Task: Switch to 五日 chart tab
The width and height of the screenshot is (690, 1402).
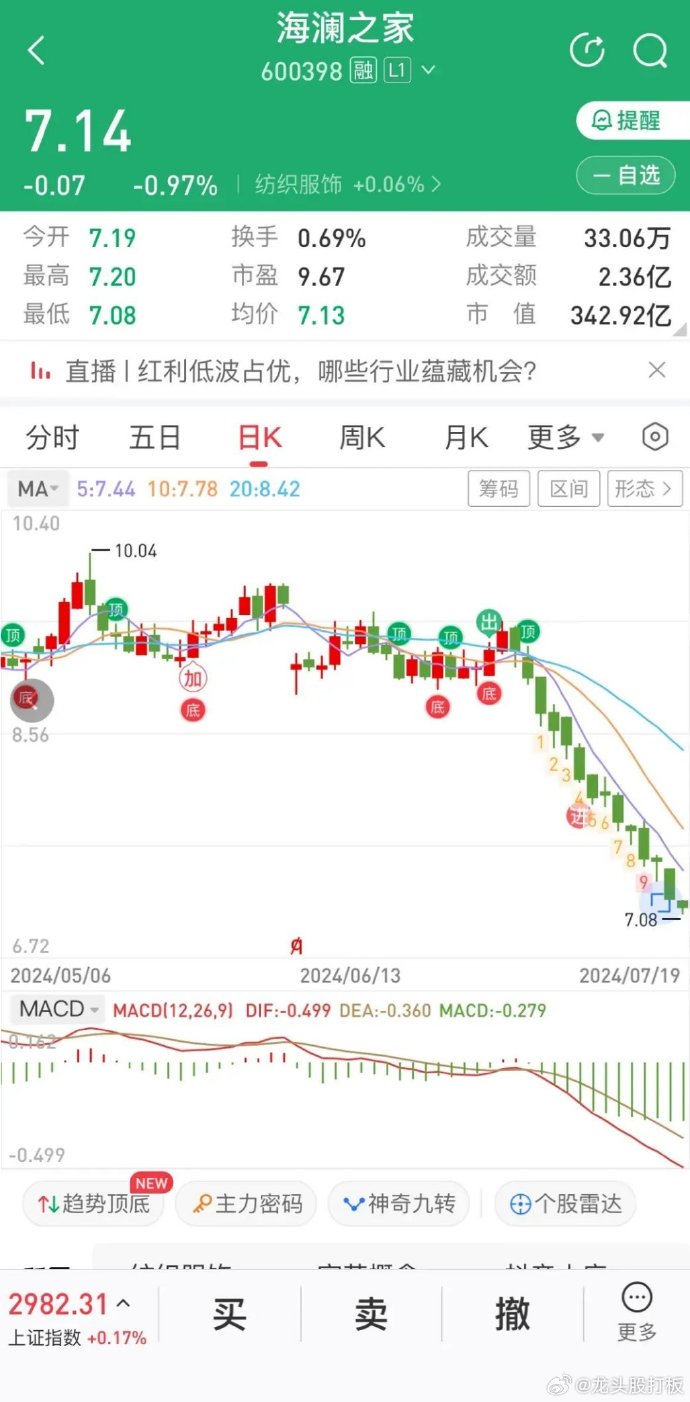Action: 155,438
